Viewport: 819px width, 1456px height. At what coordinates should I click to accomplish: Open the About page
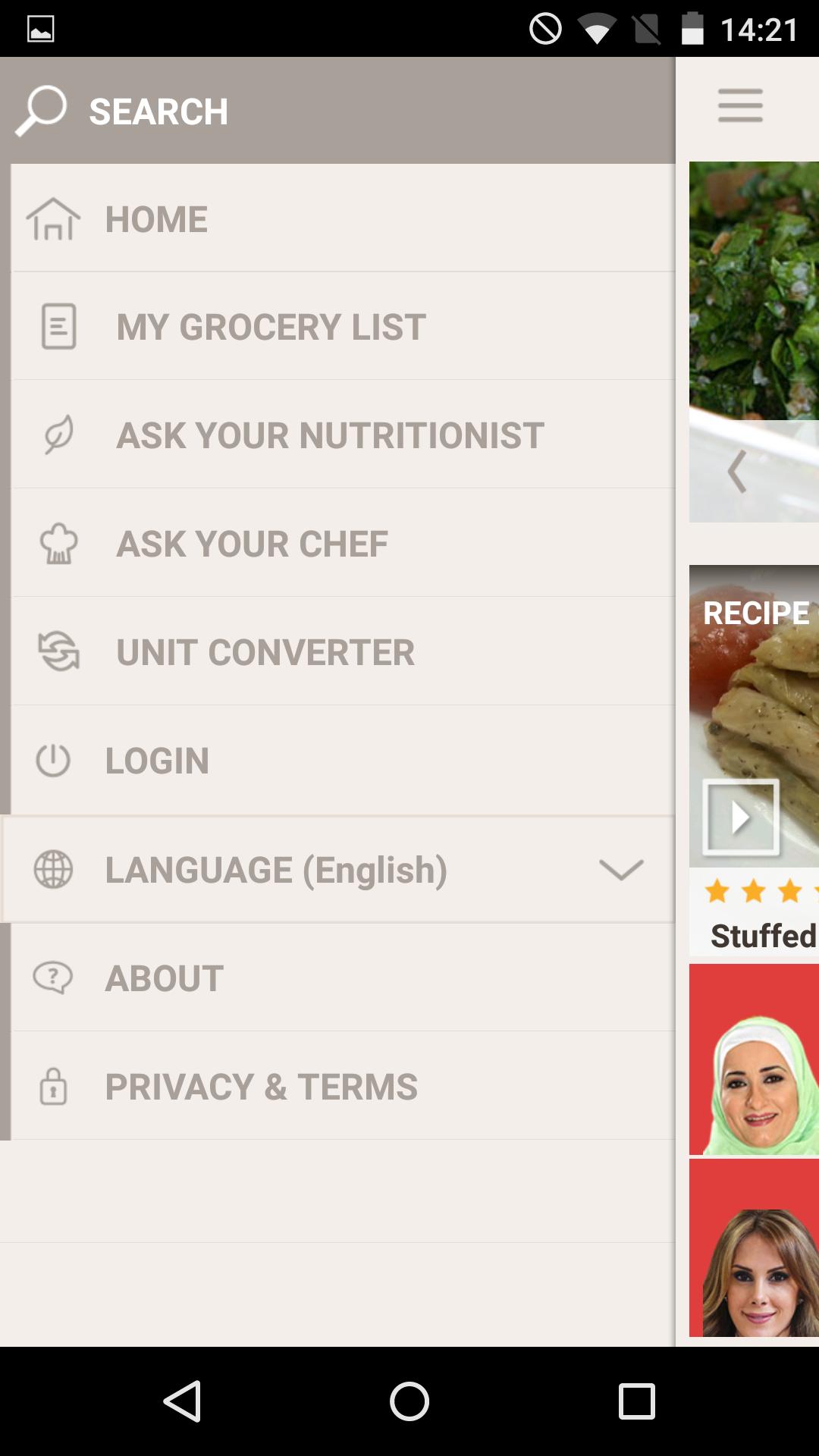164,978
